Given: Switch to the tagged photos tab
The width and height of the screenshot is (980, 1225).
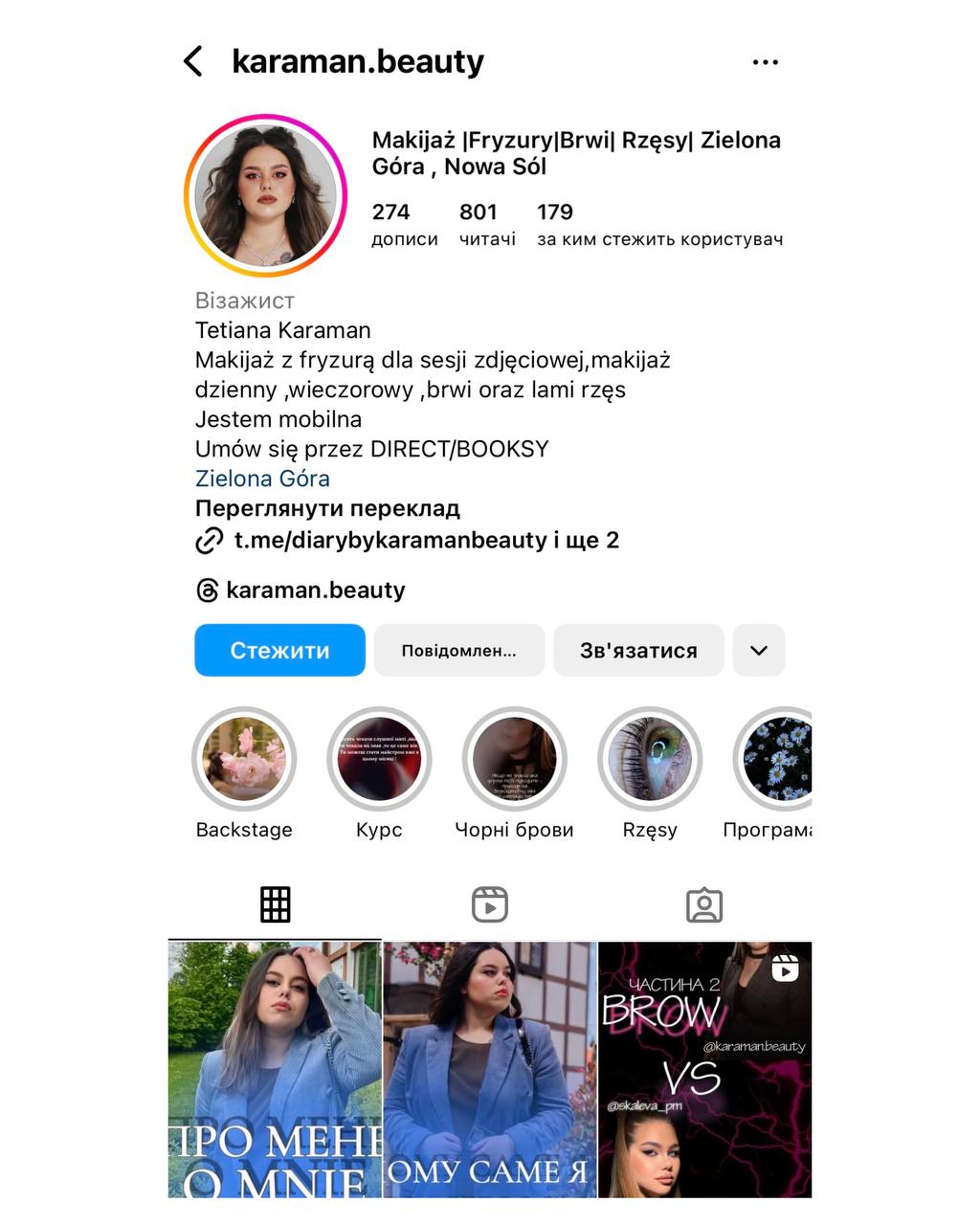Looking at the screenshot, I should tap(704, 904).
